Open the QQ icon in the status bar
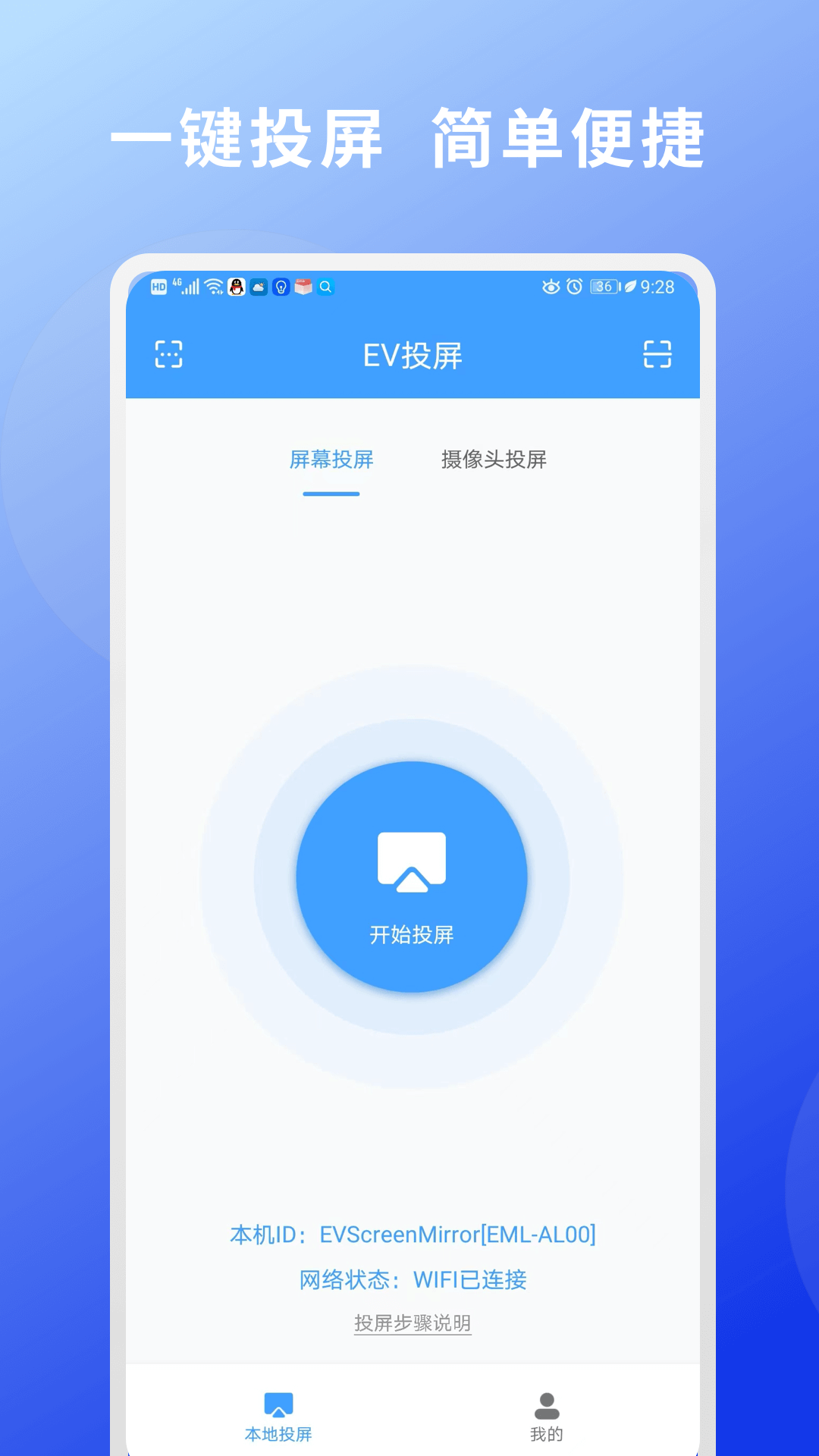The width and height of the screenshot is (819, 1456). 235,287
